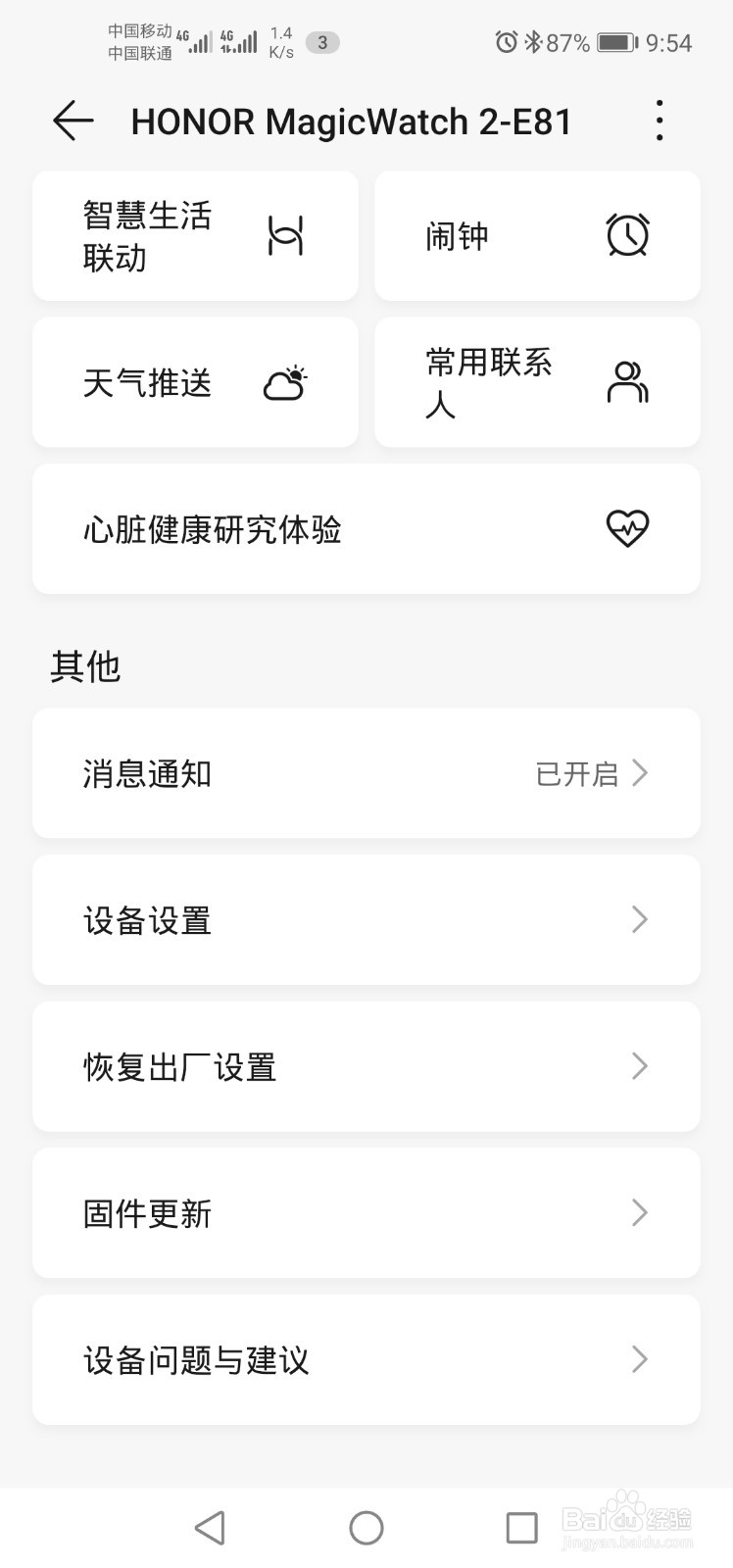Expand 固件更新 using the right chevron
This screenshot has height=1568, width=733.
(639, 1213)
